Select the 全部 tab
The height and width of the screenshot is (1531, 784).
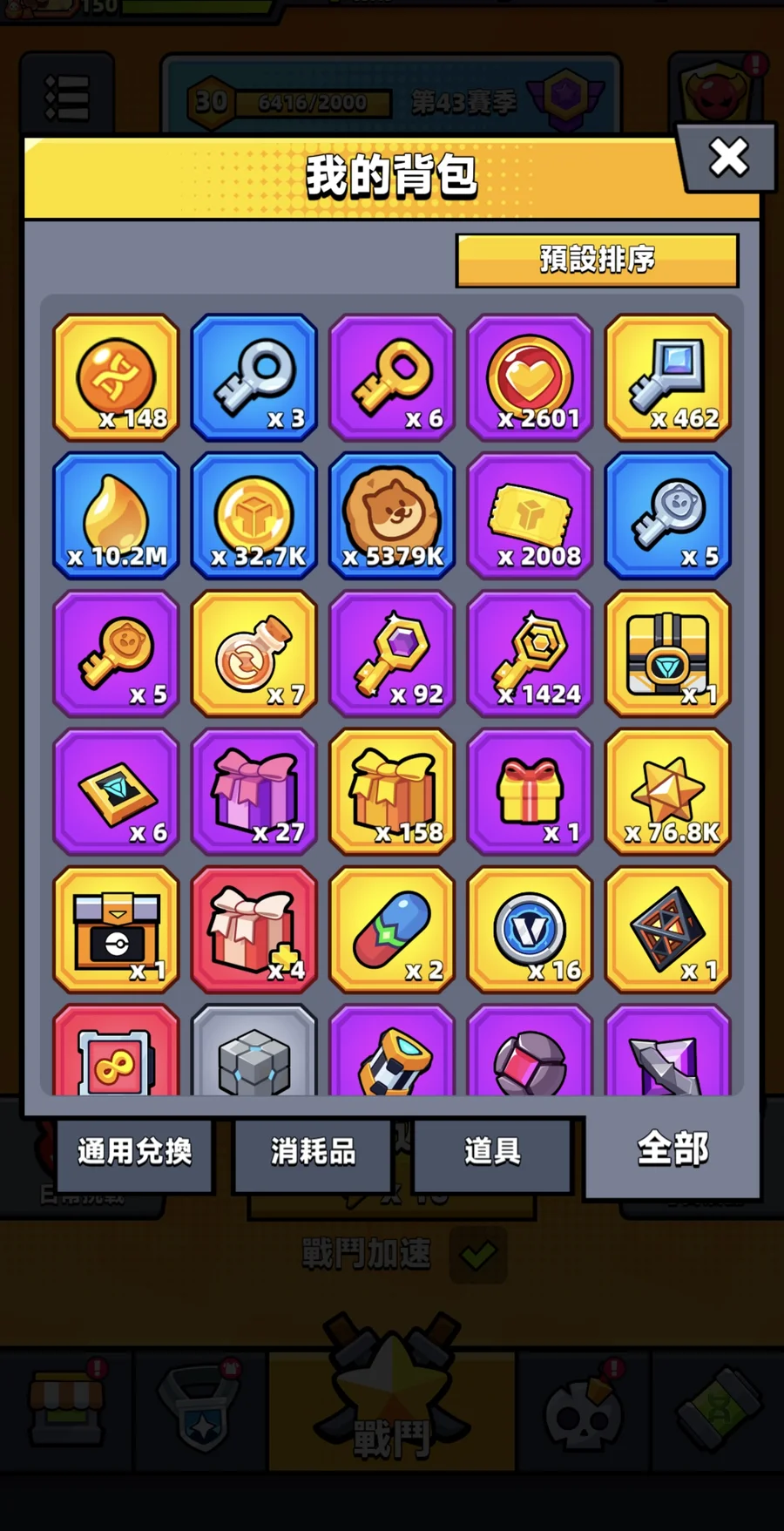point(672,1148)
